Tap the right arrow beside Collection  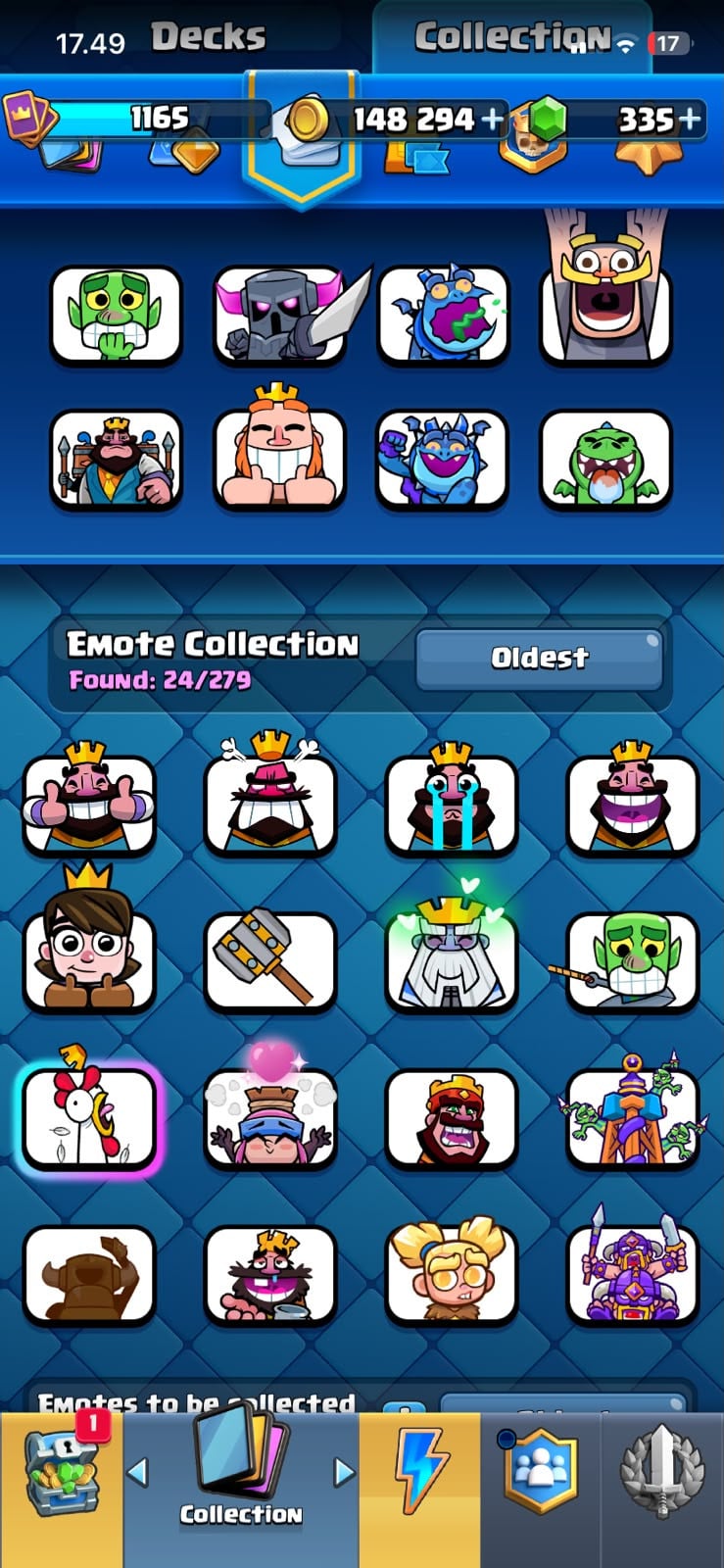(344, 1471)
